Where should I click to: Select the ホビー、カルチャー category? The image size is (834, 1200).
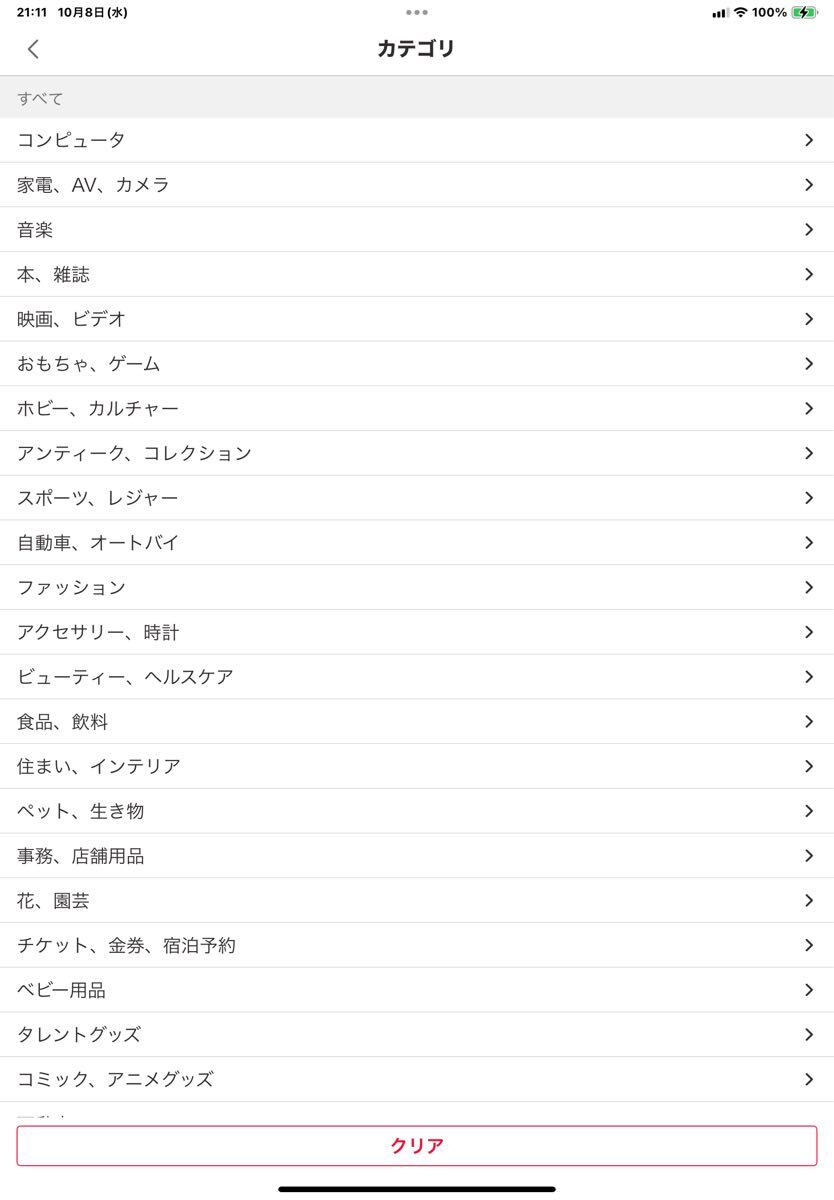pos(417,409)
